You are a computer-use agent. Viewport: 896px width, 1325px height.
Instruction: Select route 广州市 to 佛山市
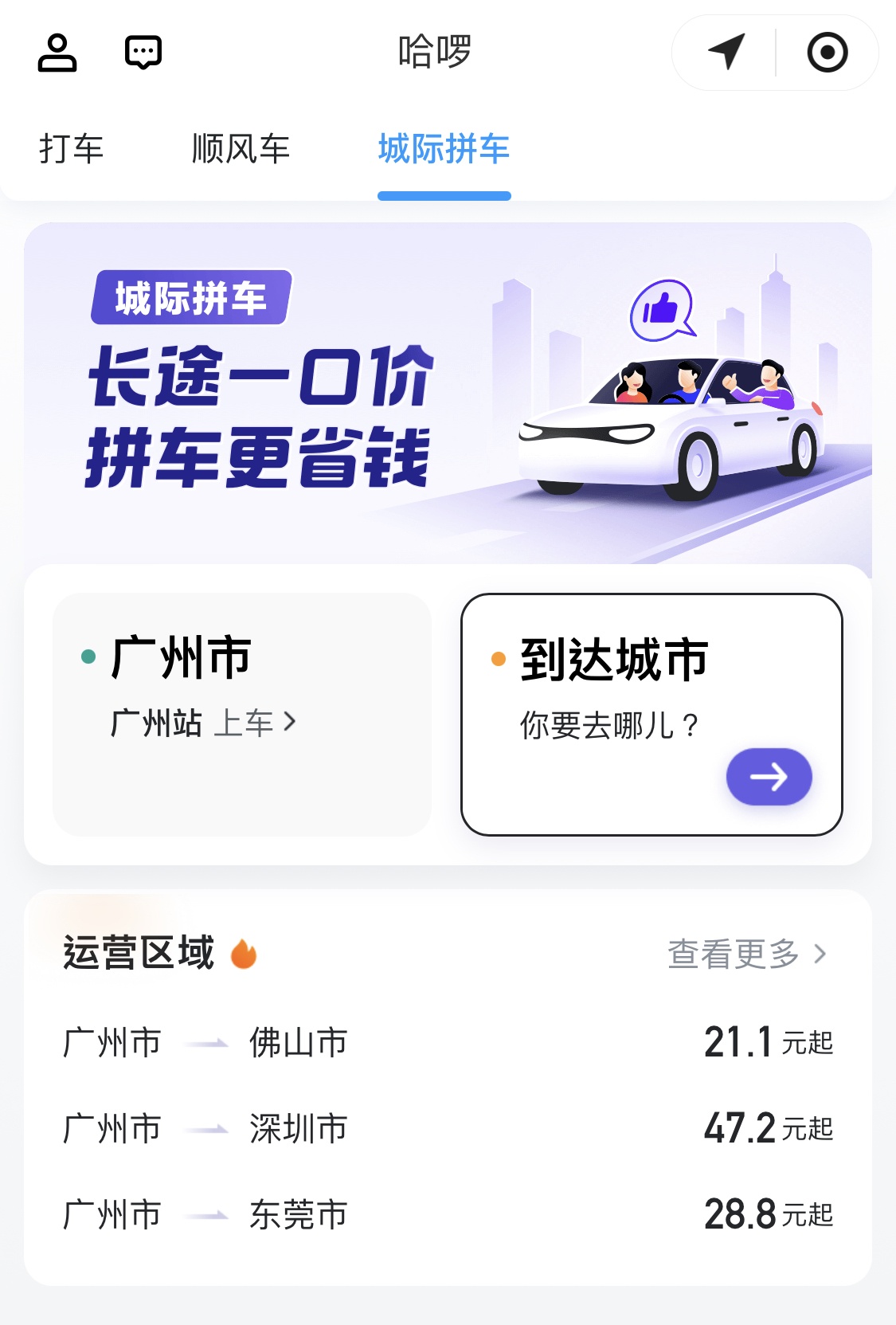click(x=448, y=1042)
